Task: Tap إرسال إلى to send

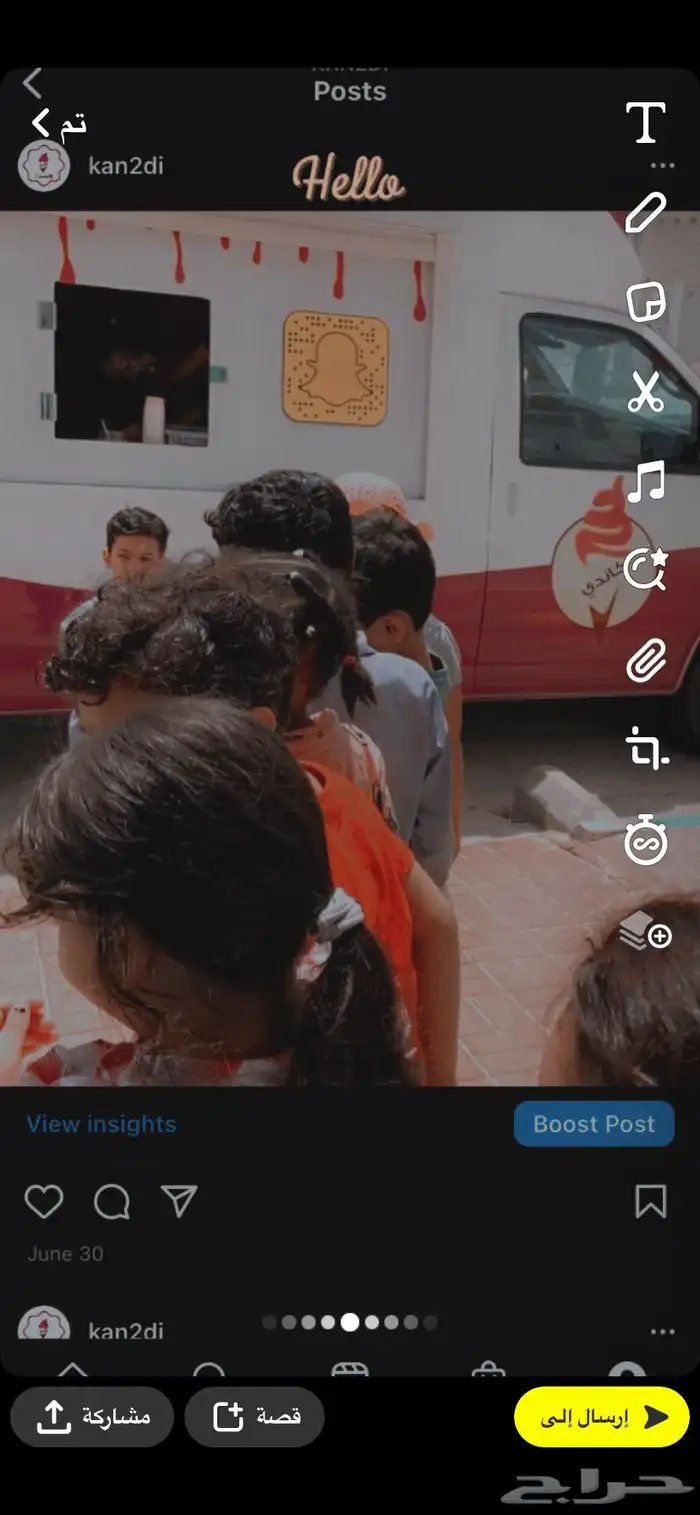Action: 602,1417
